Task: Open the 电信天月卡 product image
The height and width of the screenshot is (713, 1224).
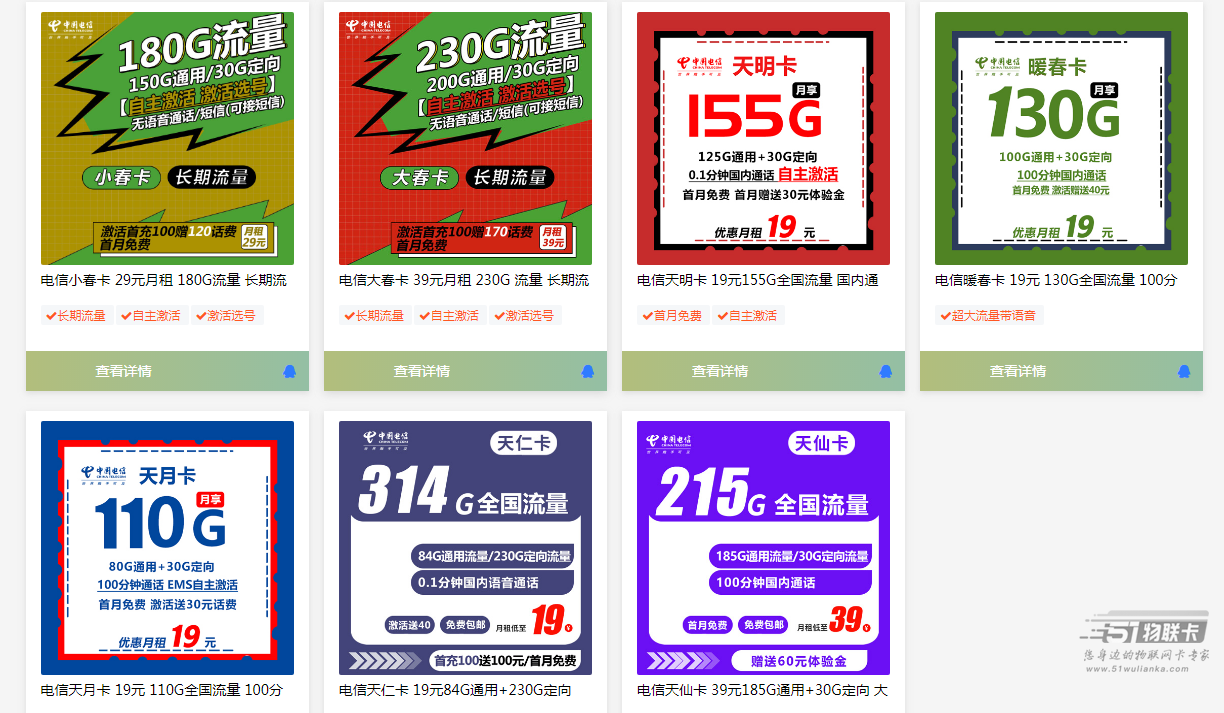Action: [167, 547]
